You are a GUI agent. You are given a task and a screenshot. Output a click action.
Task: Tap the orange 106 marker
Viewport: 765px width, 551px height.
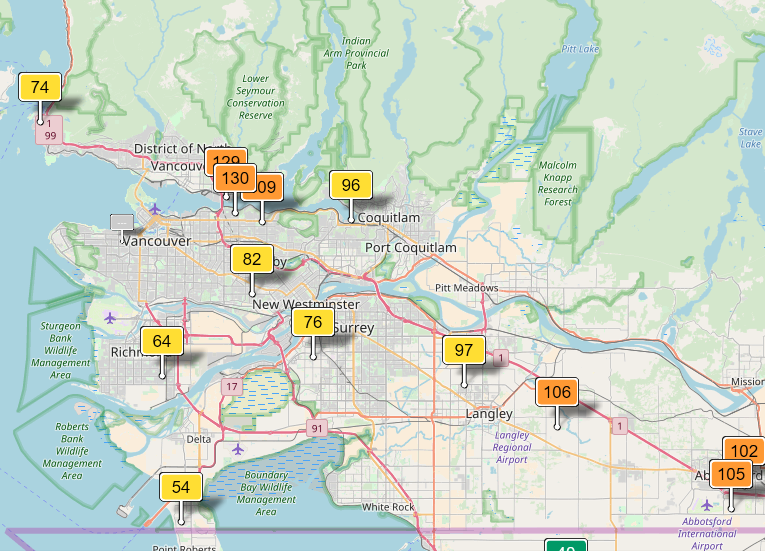pyautogui.click(x=557, y=392)
